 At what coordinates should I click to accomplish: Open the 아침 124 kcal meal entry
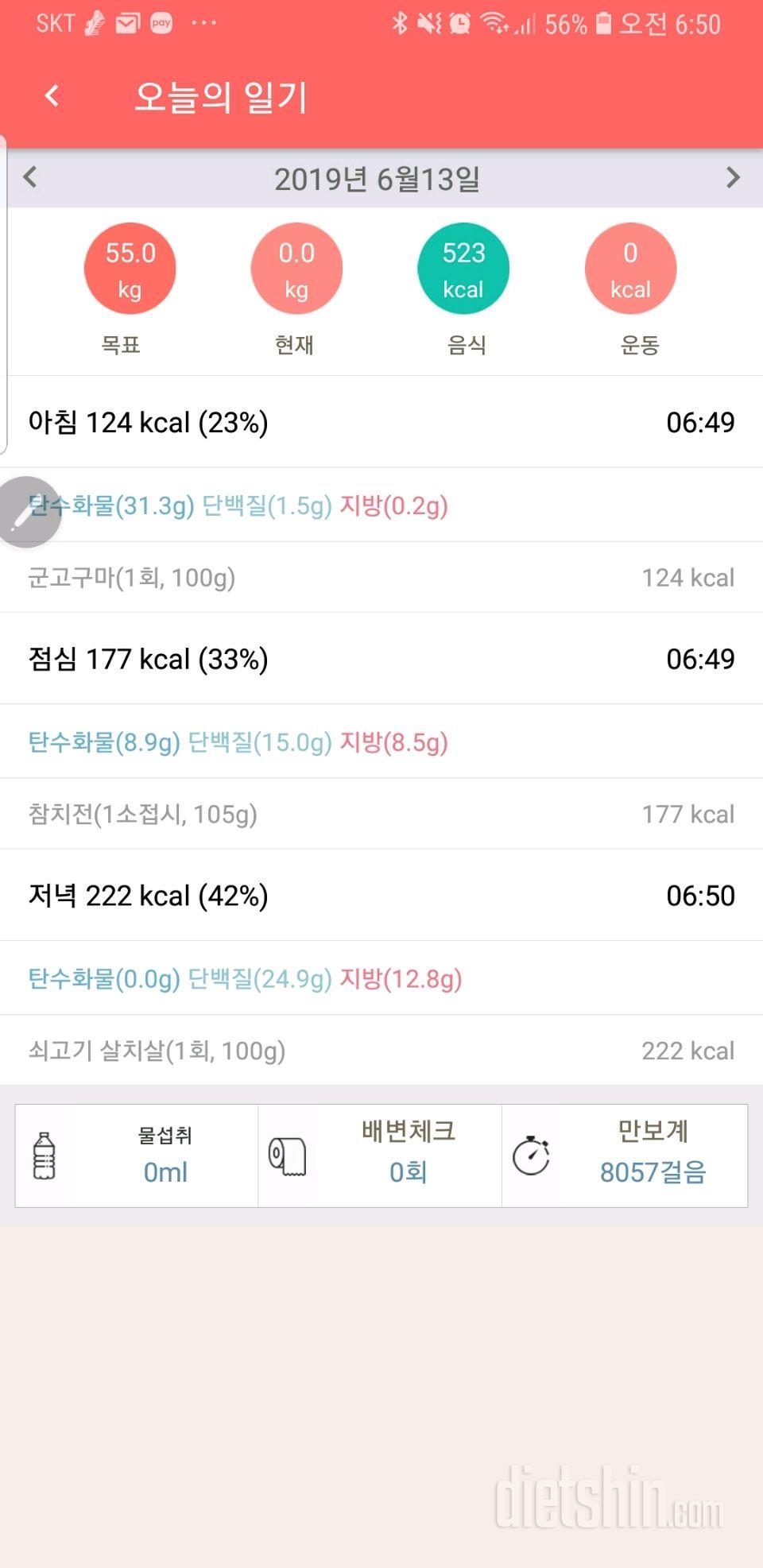pos(381,422)
